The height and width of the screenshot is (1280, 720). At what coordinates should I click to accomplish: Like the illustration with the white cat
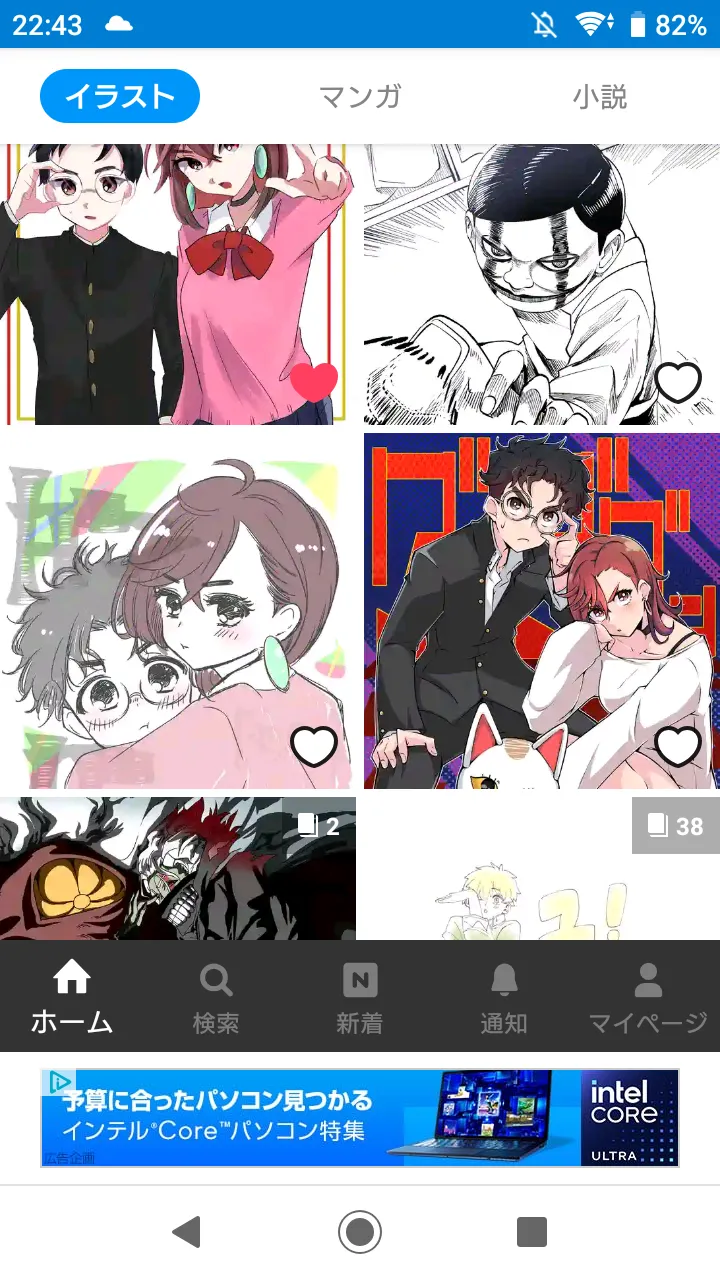[678, 746]
